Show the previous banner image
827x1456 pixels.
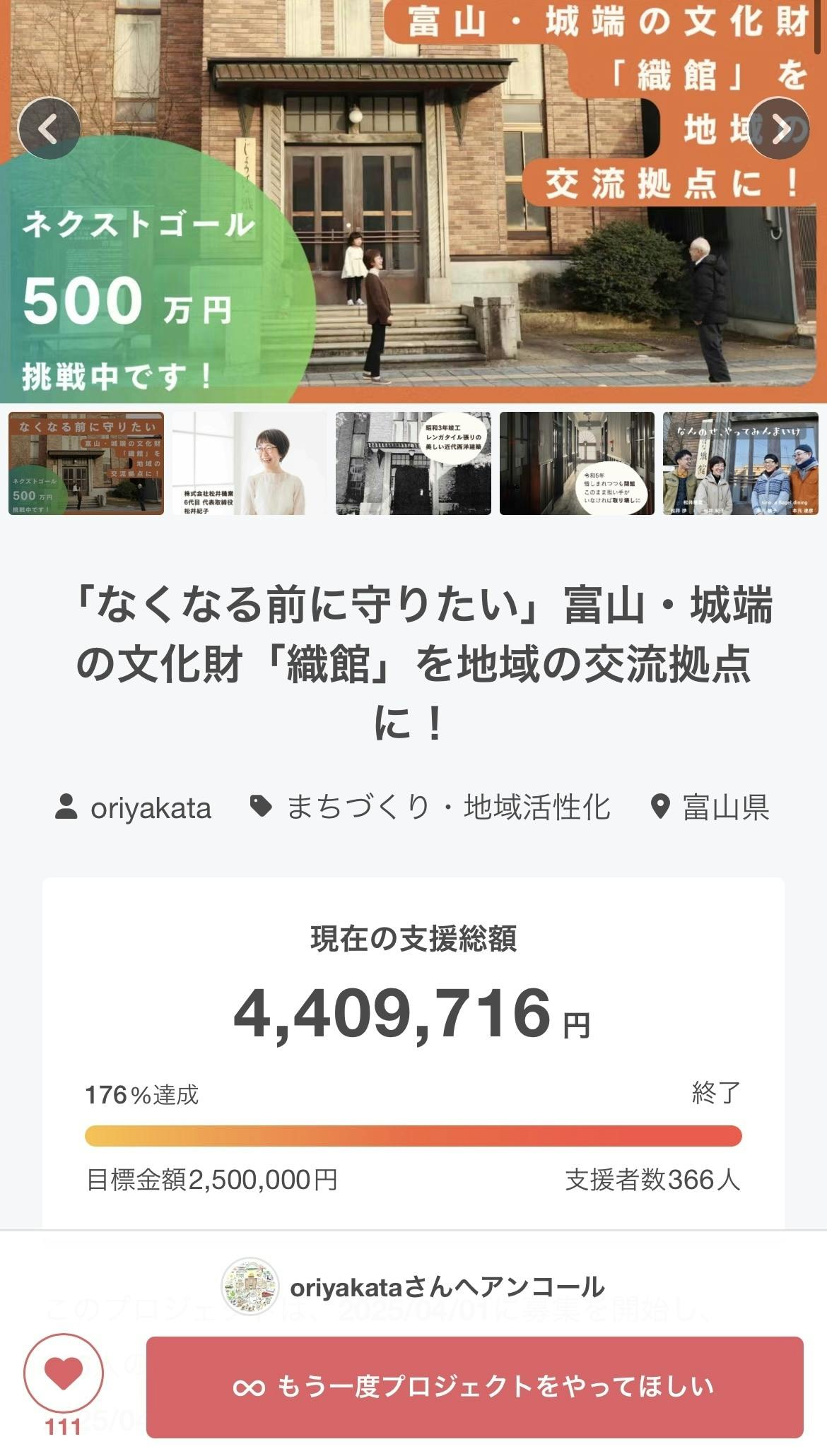(x=48, y=129)
